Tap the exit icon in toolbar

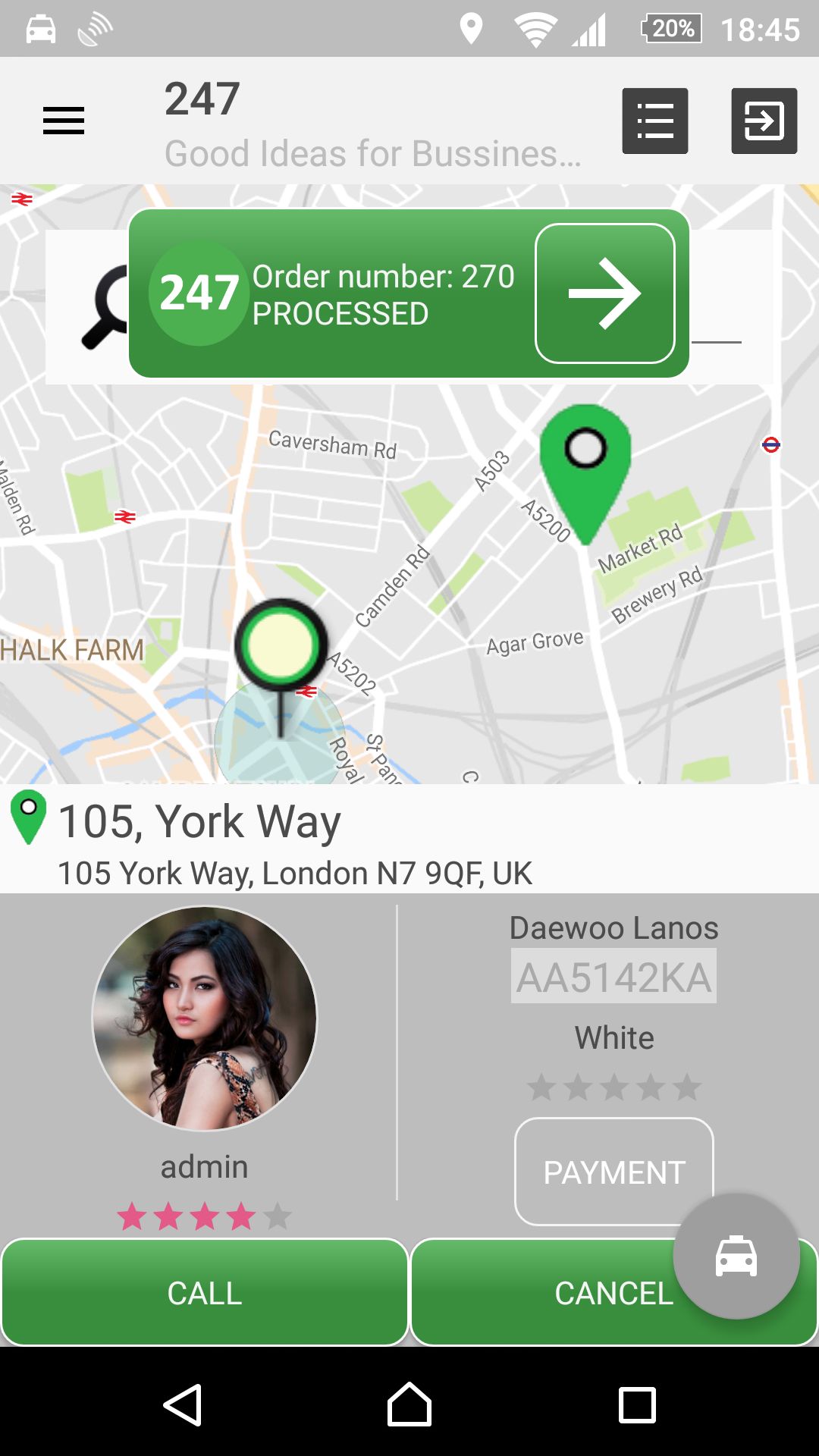pyautogui.click(x=764, y=121)
